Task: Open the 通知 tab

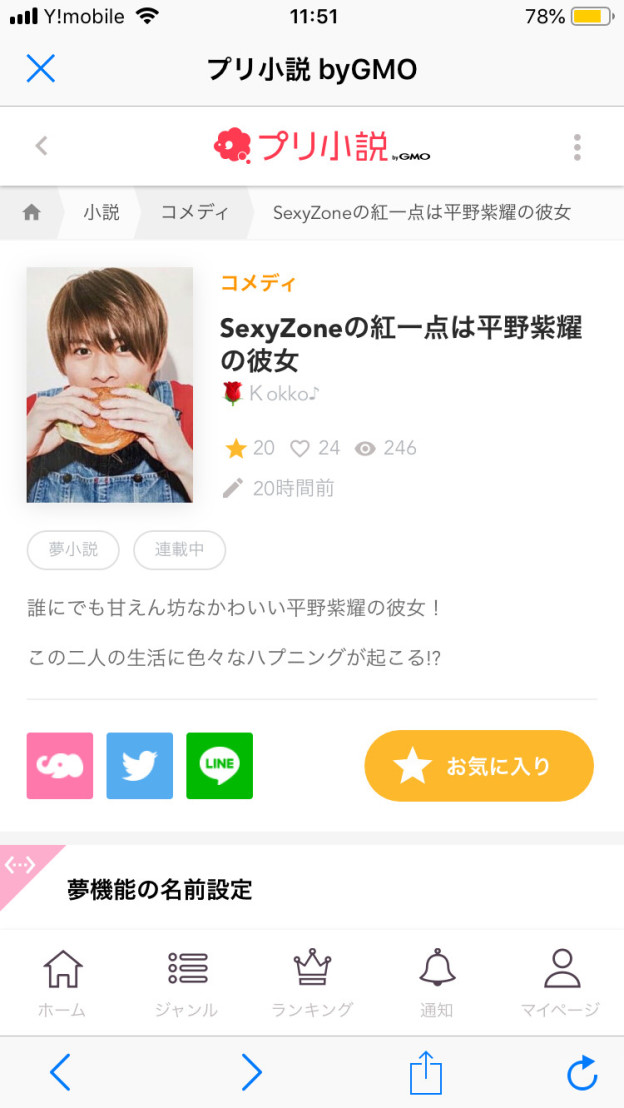Action: [x=437, y=983]
